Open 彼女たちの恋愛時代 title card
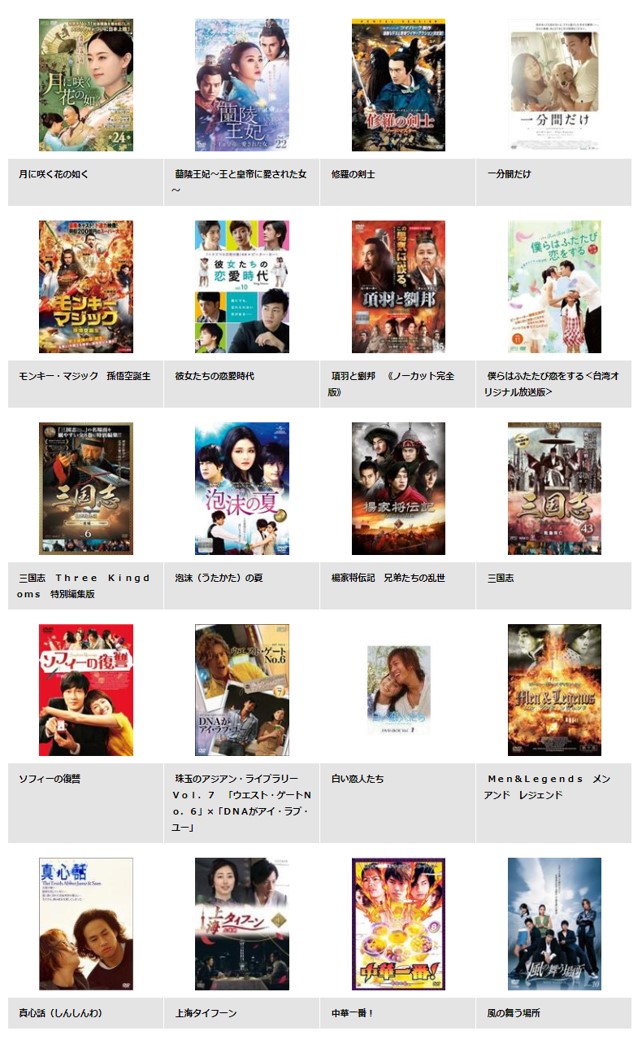The width and height of the screenshot is (642, 1040). tap(242, 287)
